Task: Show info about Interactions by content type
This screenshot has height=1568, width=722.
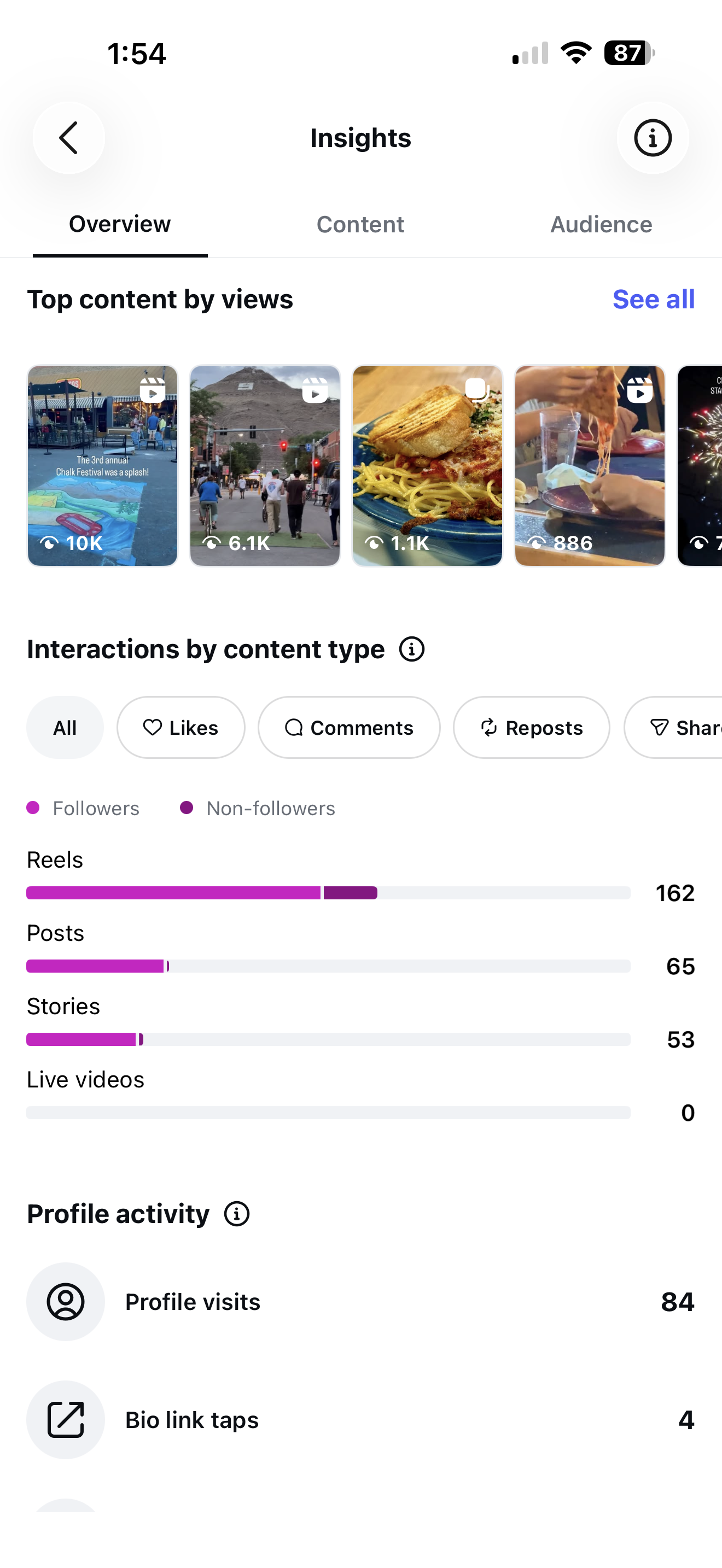Action: pyautogui.click(x=412, y=650)
